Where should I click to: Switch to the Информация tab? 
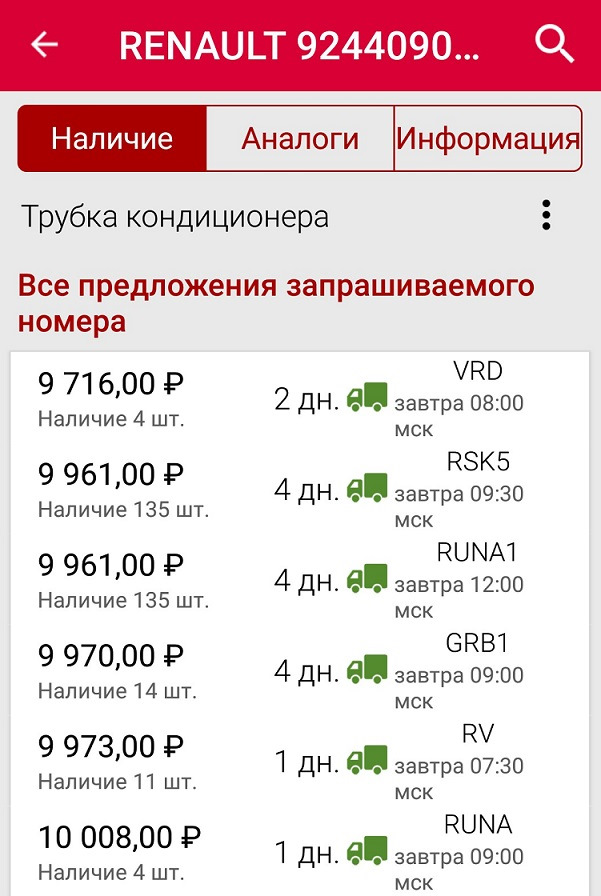pos(488,138)
